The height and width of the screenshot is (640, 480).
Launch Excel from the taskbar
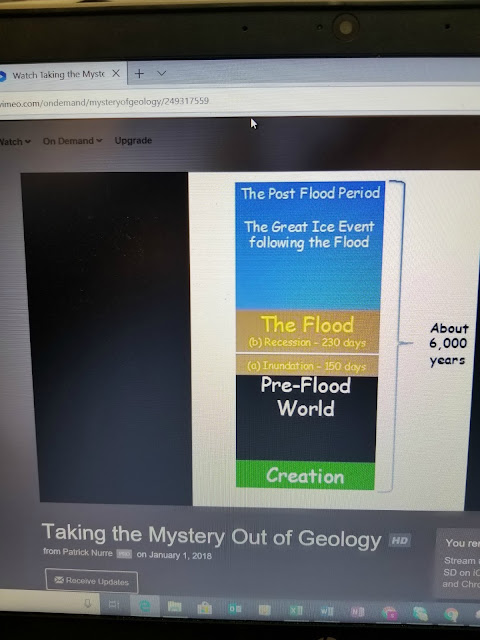(296, 611)
